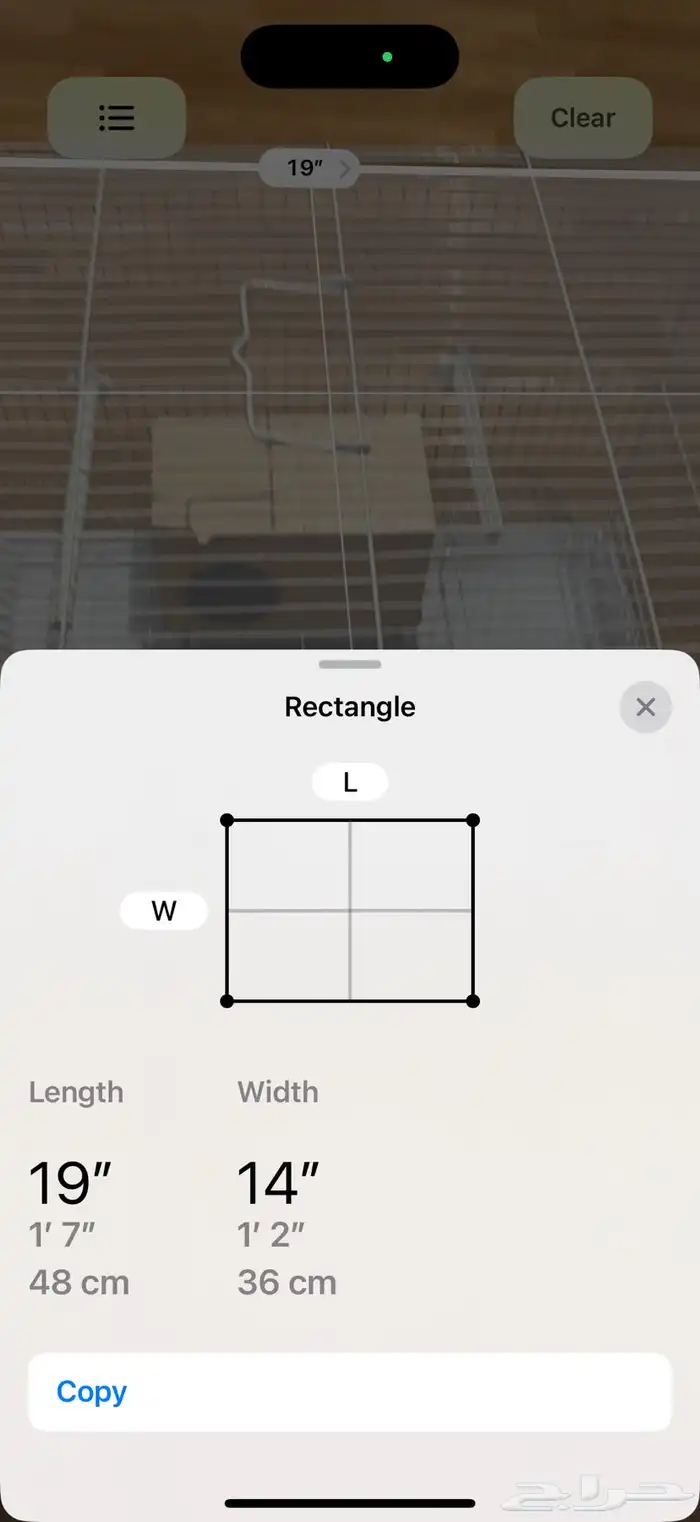Clear all measurements
The height and width of the screenshot is (1522, 700).
pyautogui.click(x=583, y=118)
